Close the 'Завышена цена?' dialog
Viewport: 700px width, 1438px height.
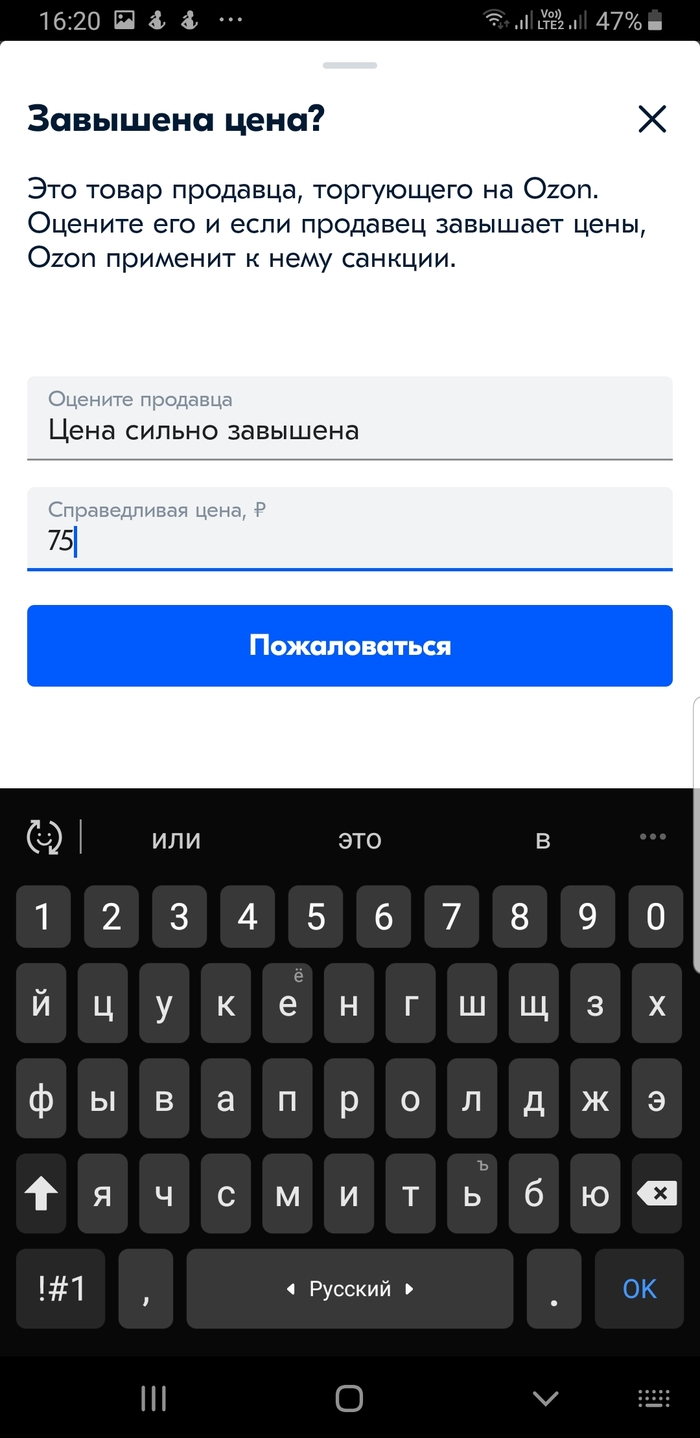point(652,120)
